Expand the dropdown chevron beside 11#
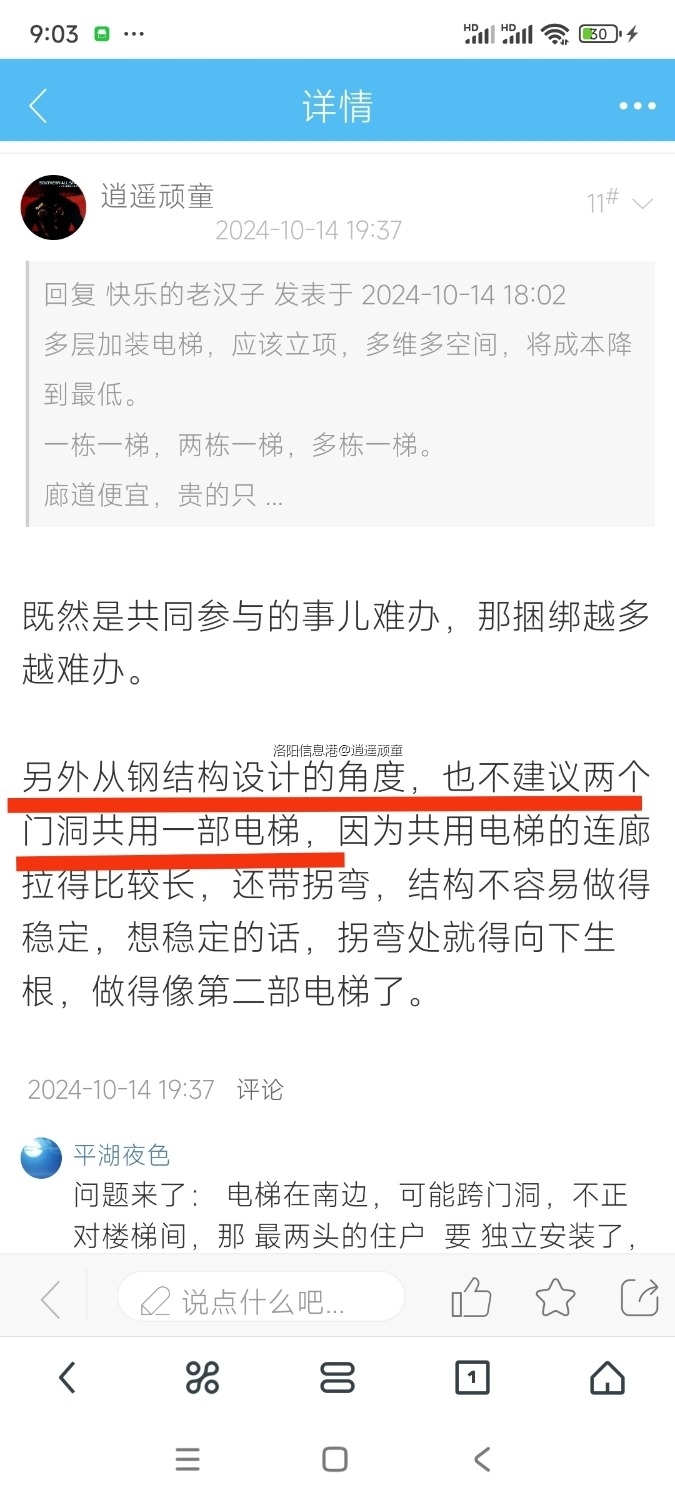Viewport: 675px width, 1500px height. pyautogui.click(x=643, y=204)
